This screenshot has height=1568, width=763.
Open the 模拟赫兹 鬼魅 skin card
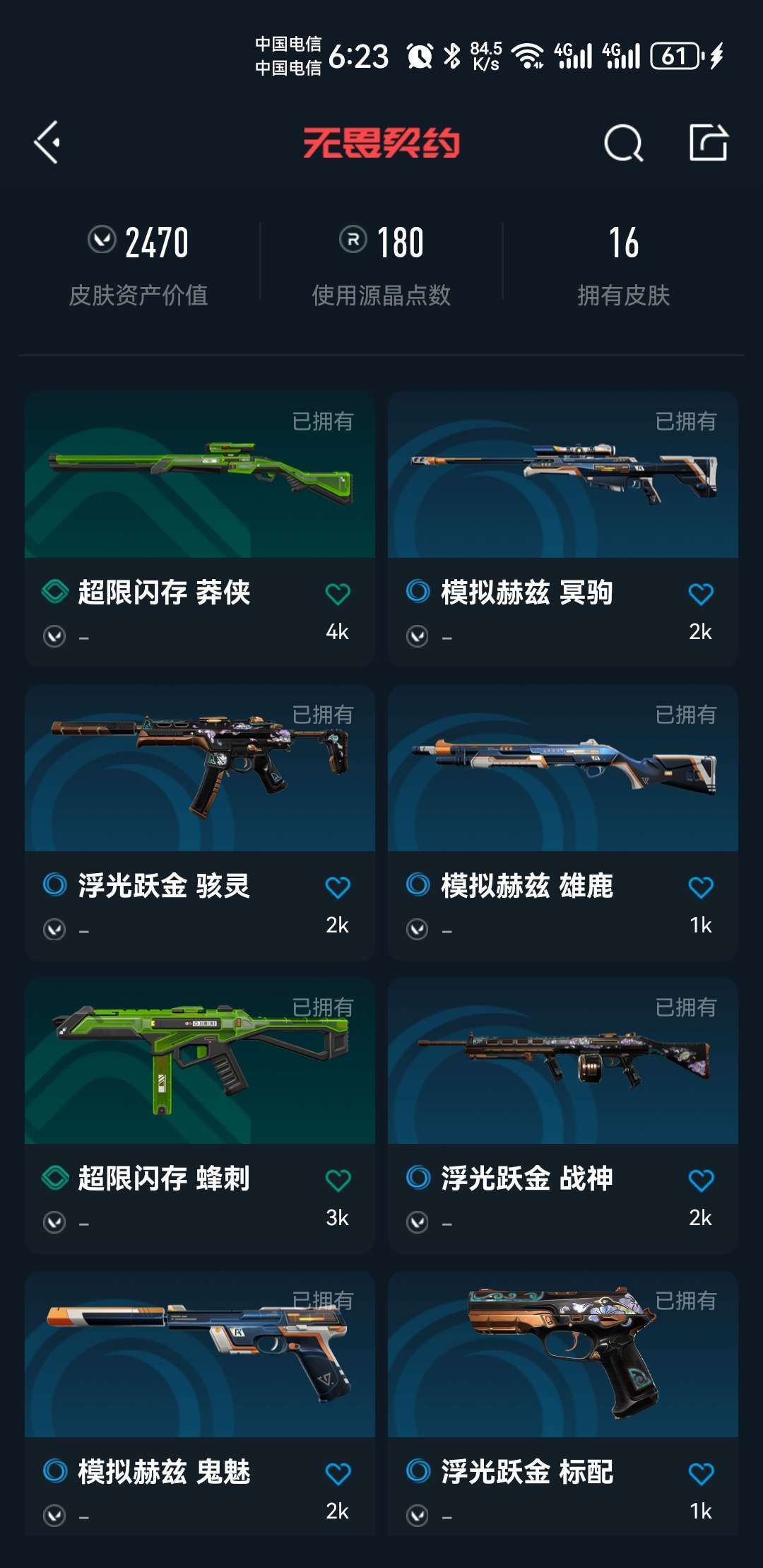tap(199, 1355)
